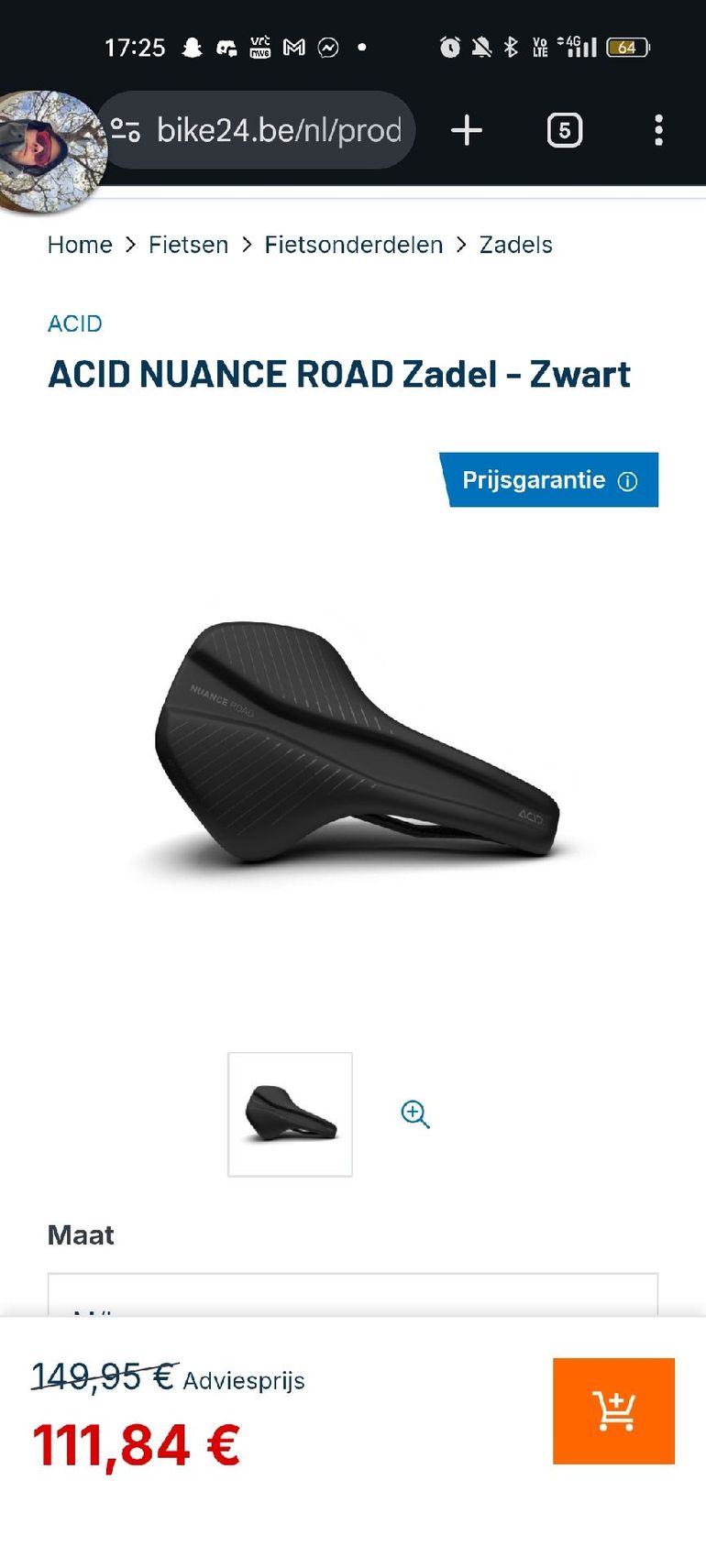Tap the browser address bar
706x1568 pixels.
[x=275, y=130]
